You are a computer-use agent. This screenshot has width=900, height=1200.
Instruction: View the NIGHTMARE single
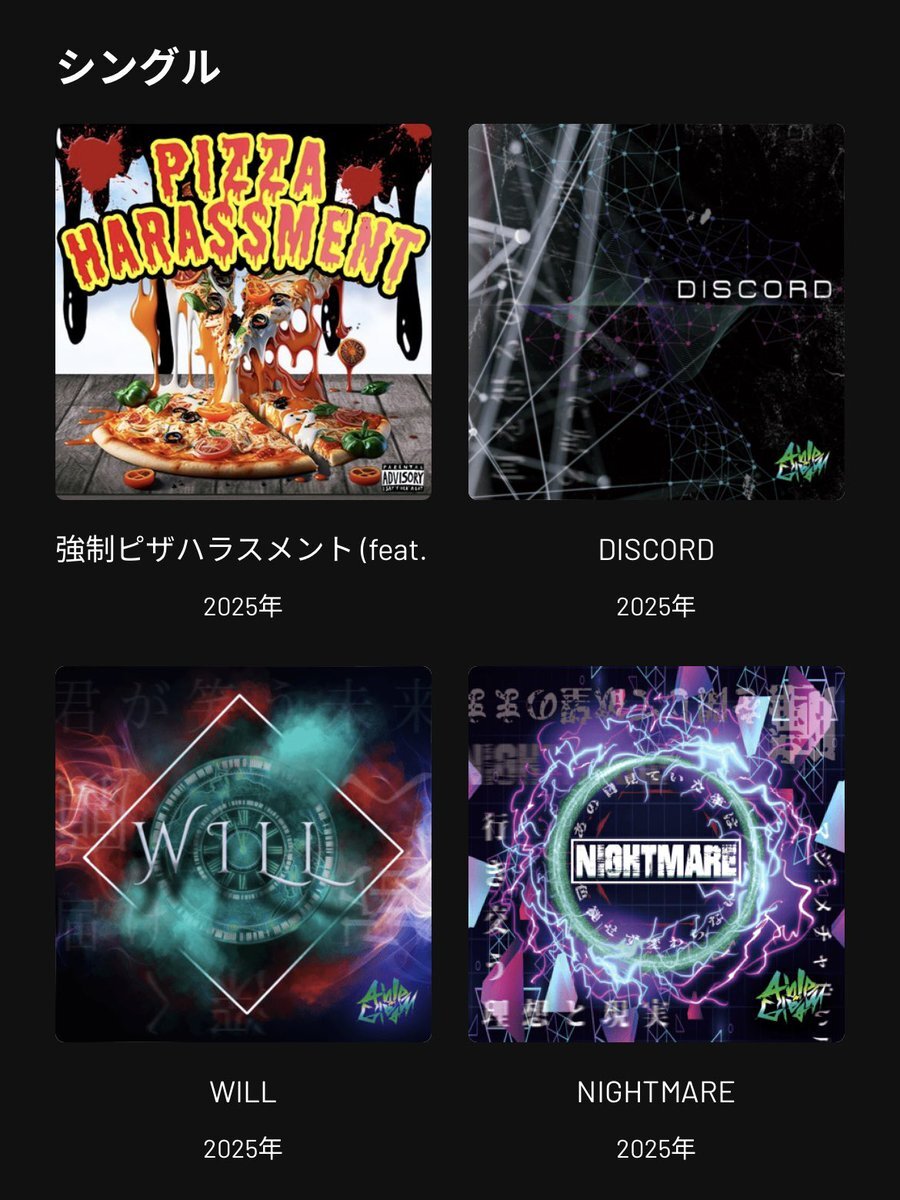[x=656, y=854]
